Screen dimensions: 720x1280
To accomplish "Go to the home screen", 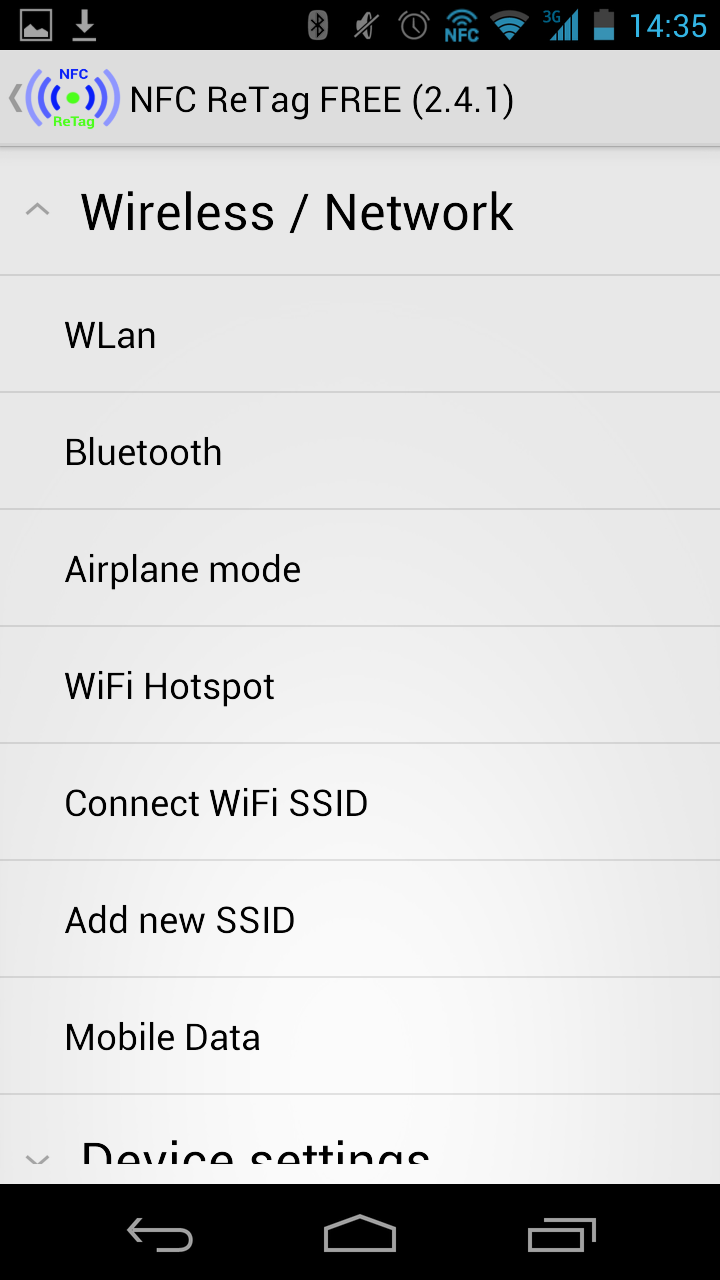I will (360, 1235).
